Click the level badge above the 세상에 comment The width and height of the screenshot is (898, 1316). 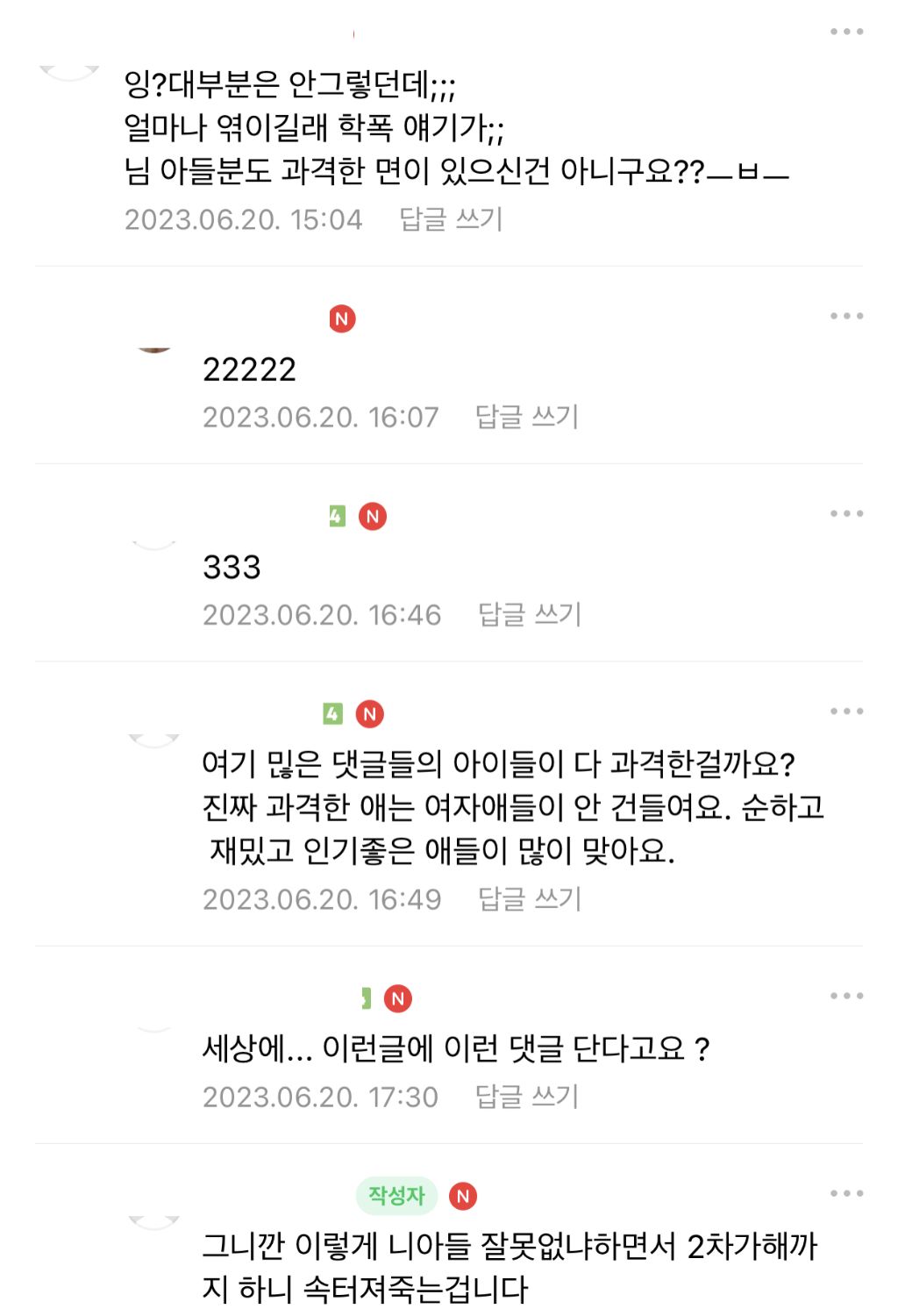click(x=369, y=997)
